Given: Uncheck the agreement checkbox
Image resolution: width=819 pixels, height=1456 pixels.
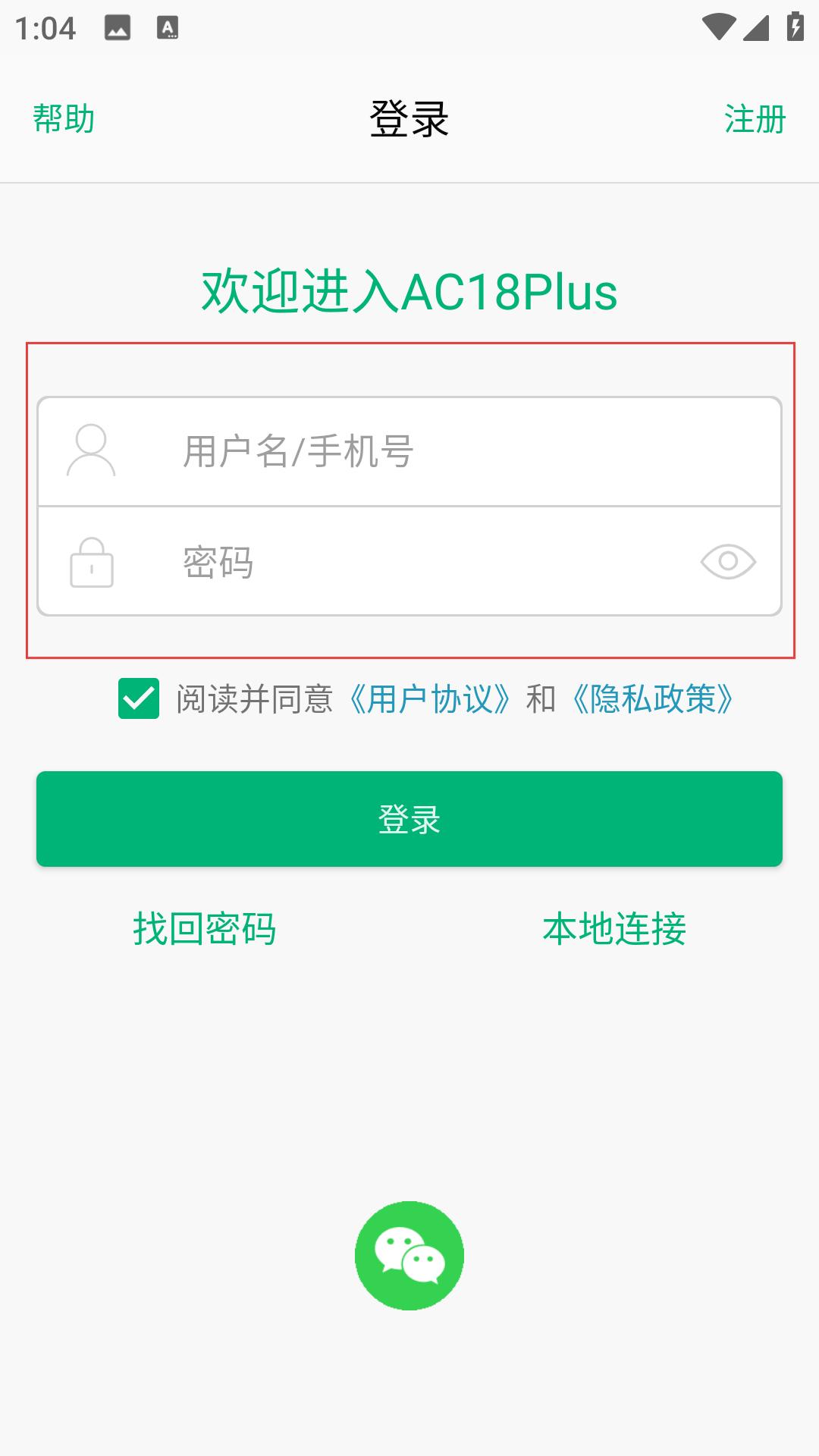Looking at the screenshot, I should point(139,698).
